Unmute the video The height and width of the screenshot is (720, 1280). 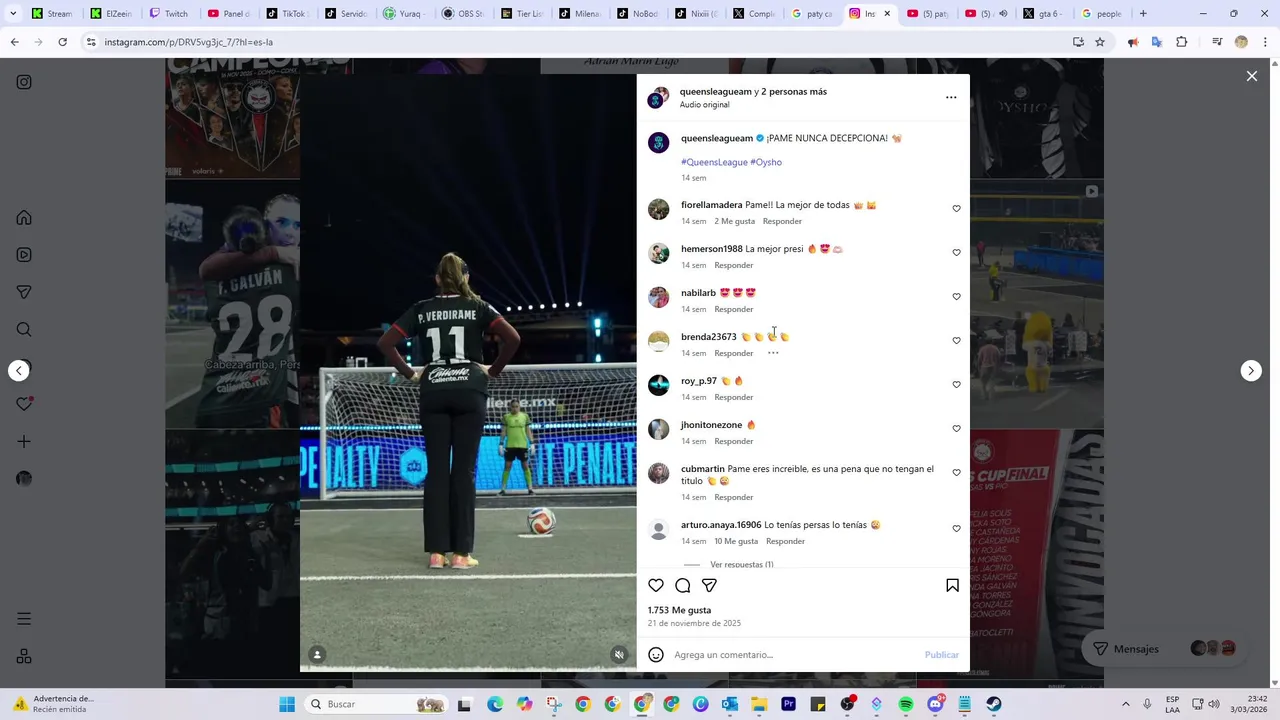[x=619, y=655]
